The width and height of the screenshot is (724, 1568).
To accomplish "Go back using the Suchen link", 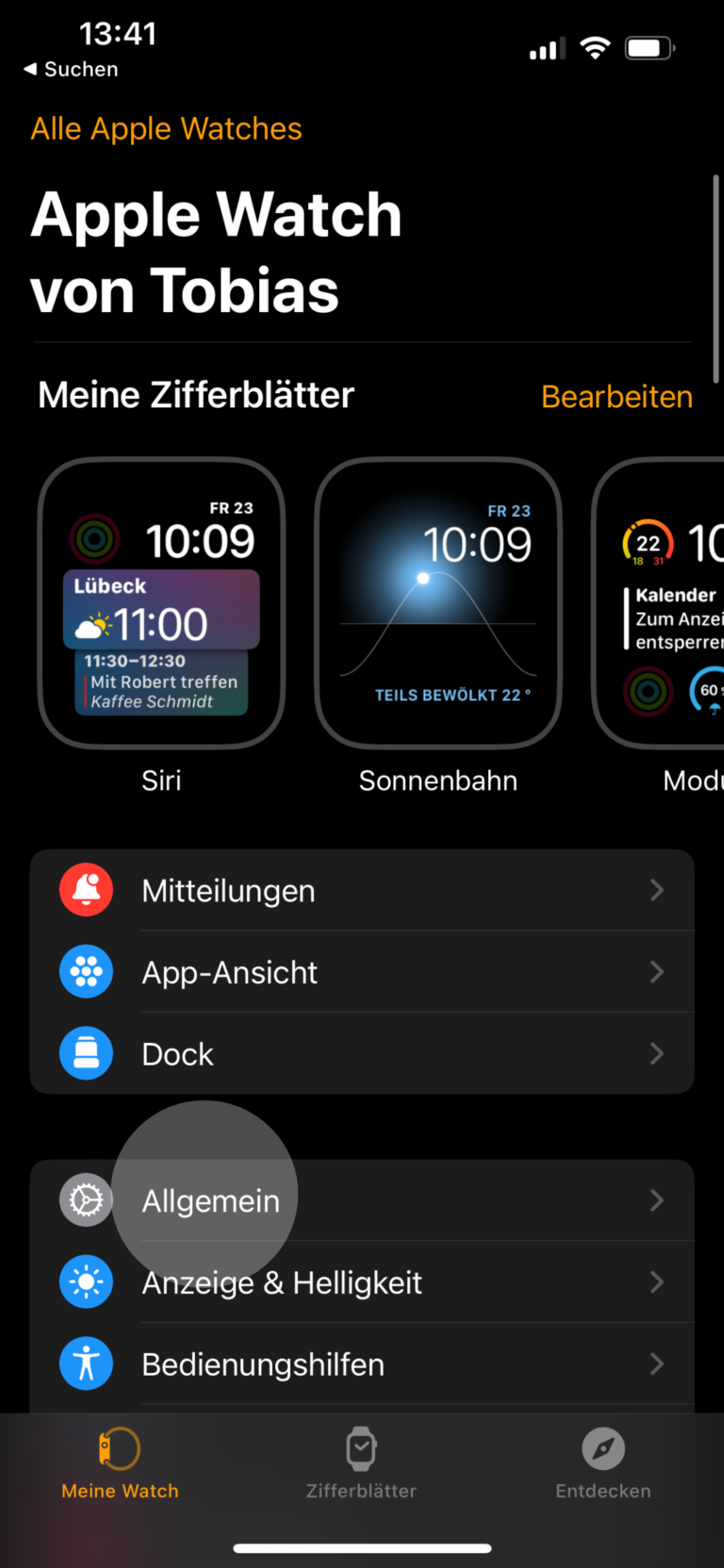I will point(70,68).
